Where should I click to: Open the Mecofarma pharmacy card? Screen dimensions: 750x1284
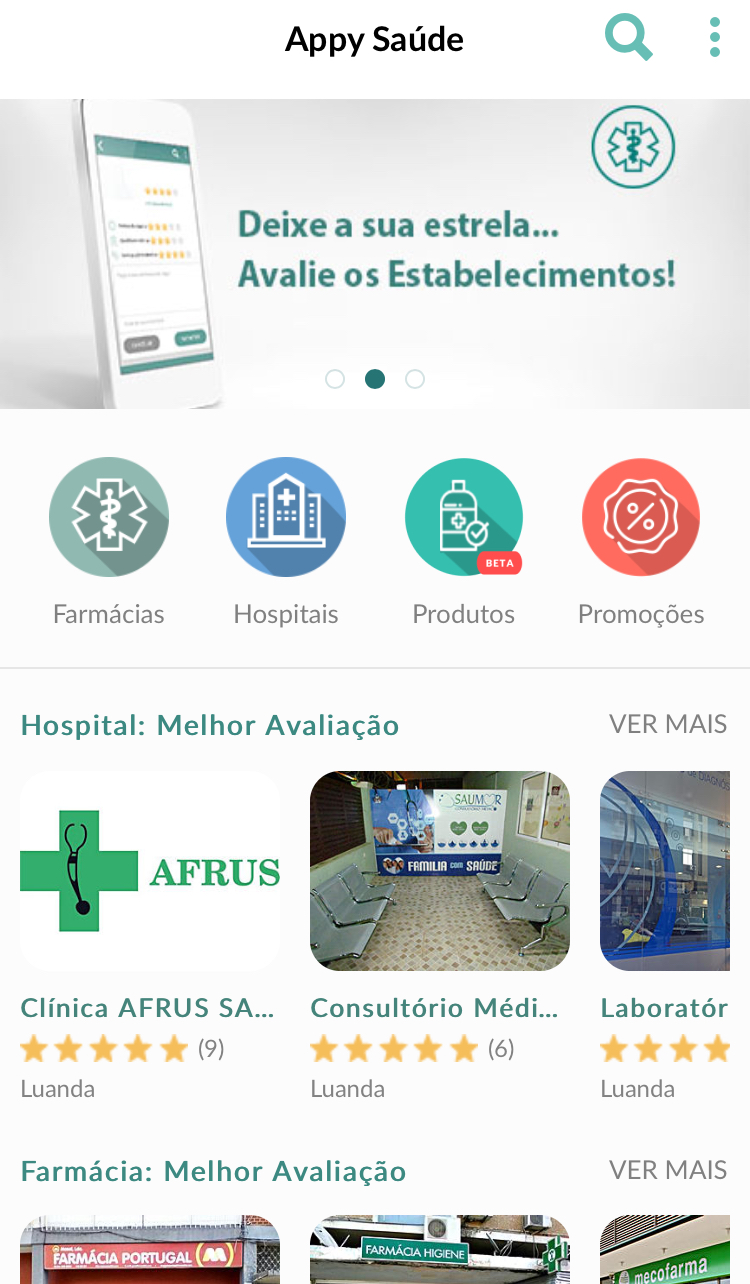665,1250
